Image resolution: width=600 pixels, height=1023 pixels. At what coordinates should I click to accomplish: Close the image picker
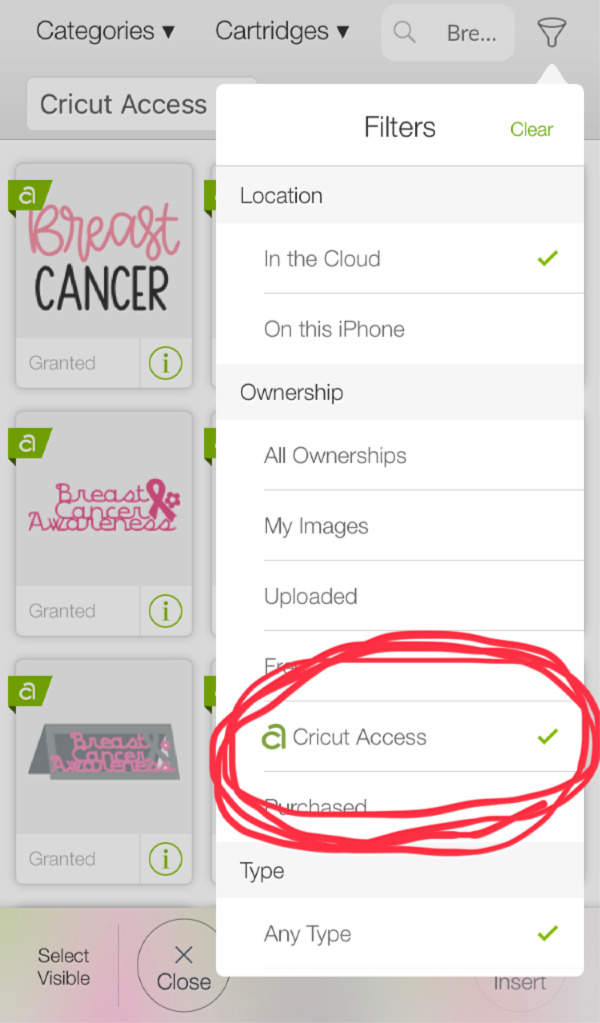[184, 967]
